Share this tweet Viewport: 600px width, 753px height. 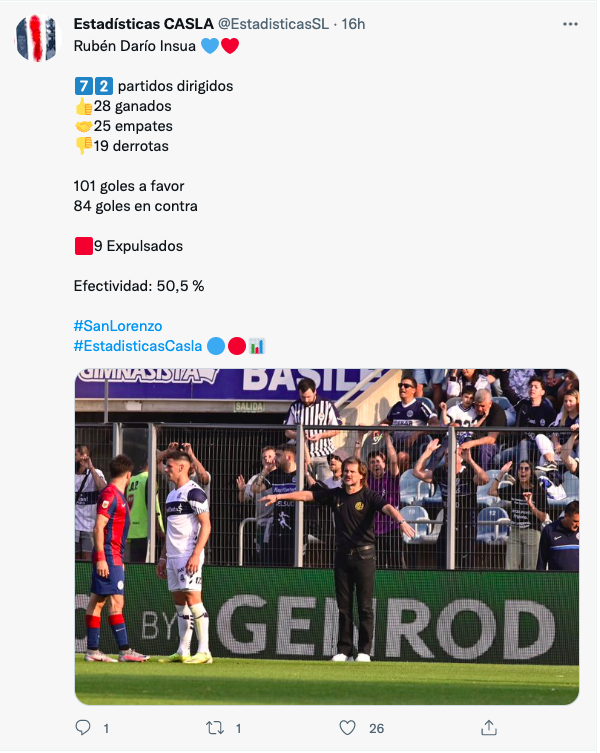[488, 728]
